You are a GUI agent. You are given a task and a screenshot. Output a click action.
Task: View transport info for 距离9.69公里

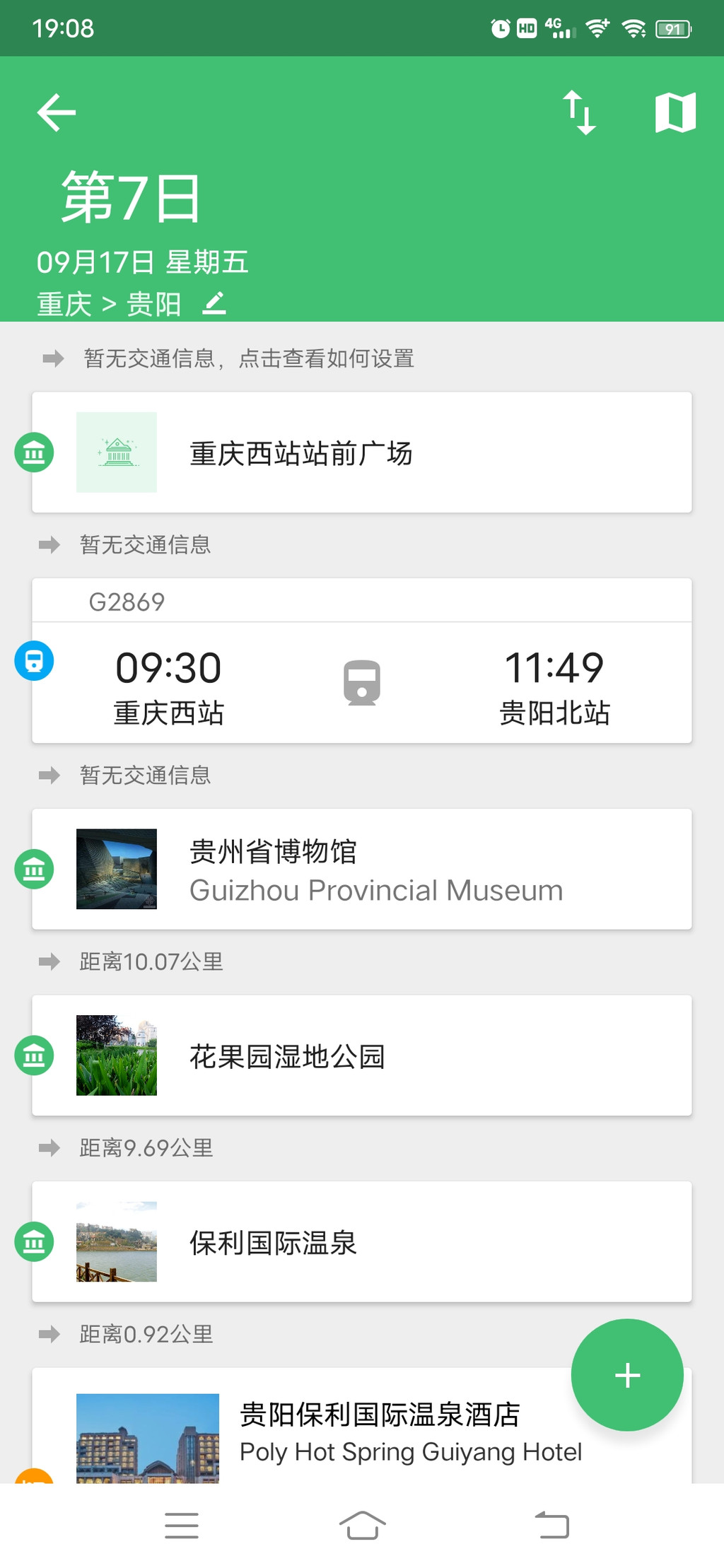pyautogui.click(x=146, y=1147)
